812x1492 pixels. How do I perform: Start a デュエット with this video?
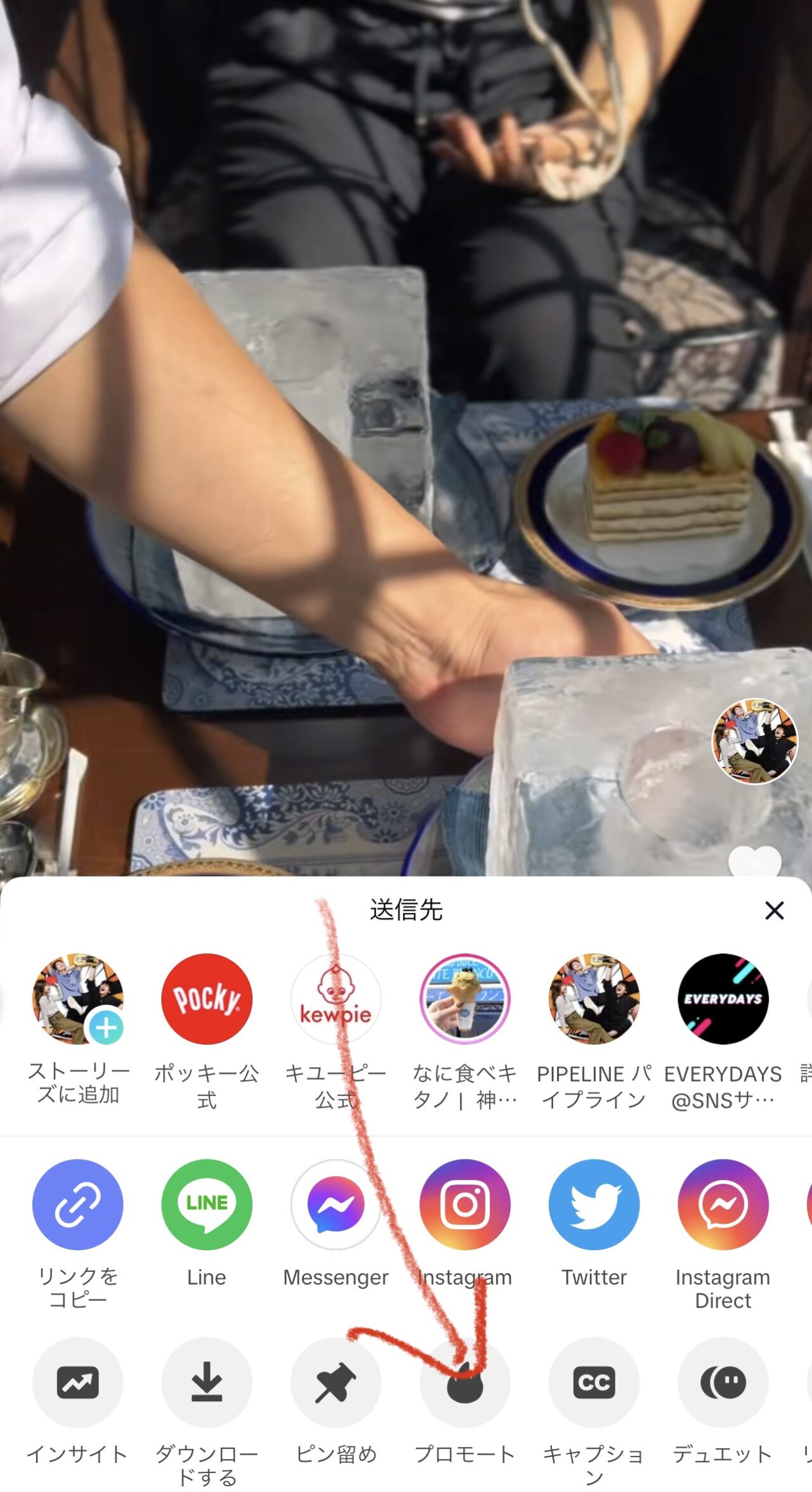point(723,1382)
